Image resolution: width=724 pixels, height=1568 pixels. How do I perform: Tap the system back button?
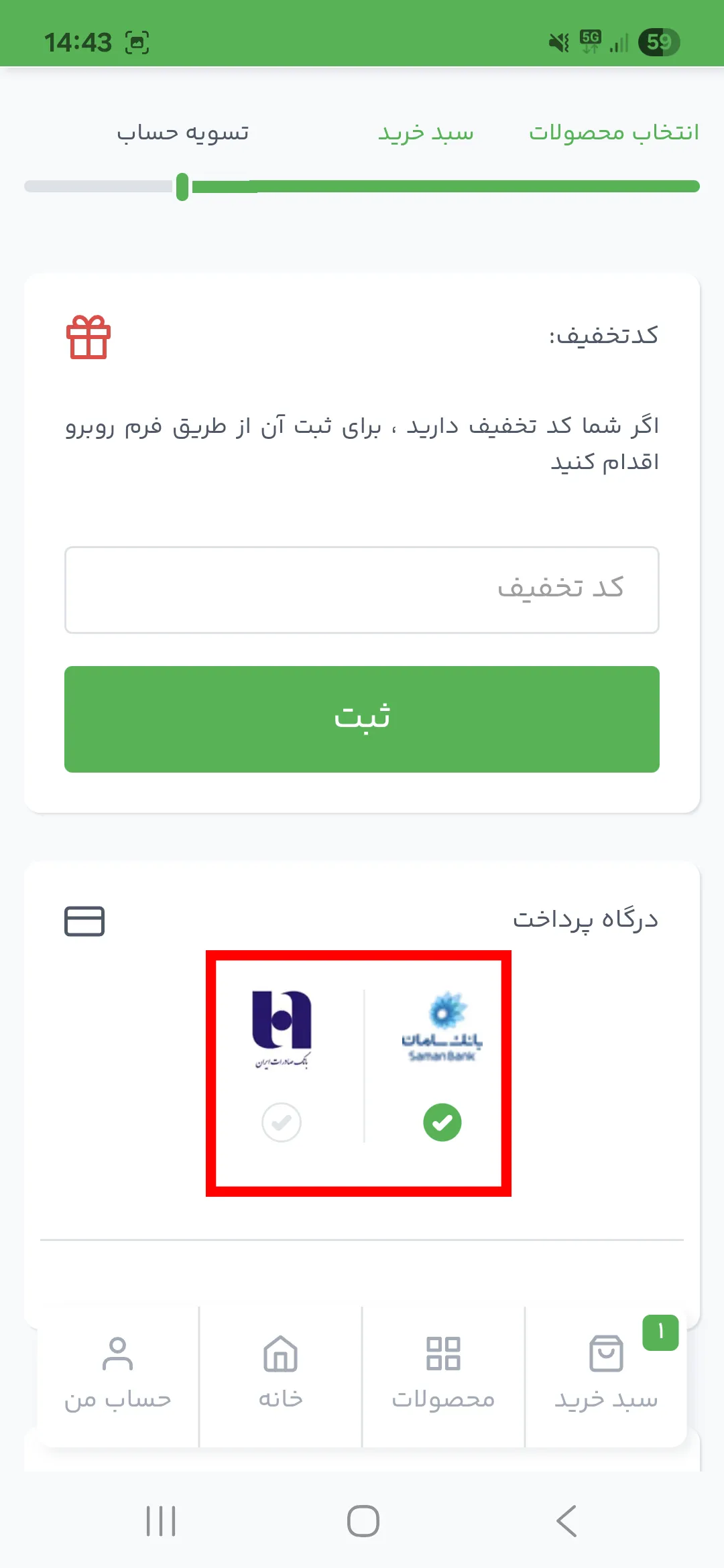[x=566, y=1521]
